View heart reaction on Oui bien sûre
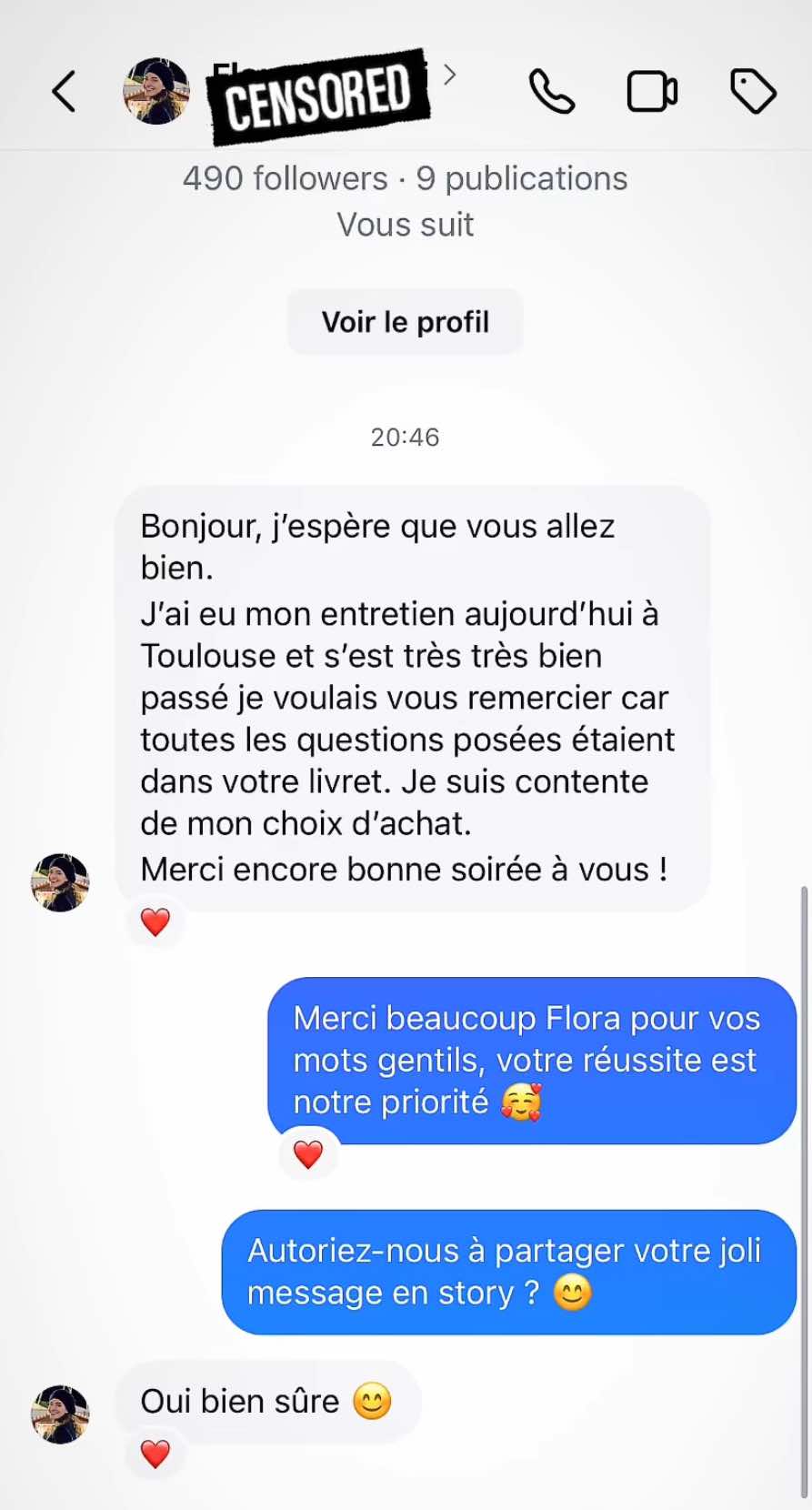 coord(155,1454)
